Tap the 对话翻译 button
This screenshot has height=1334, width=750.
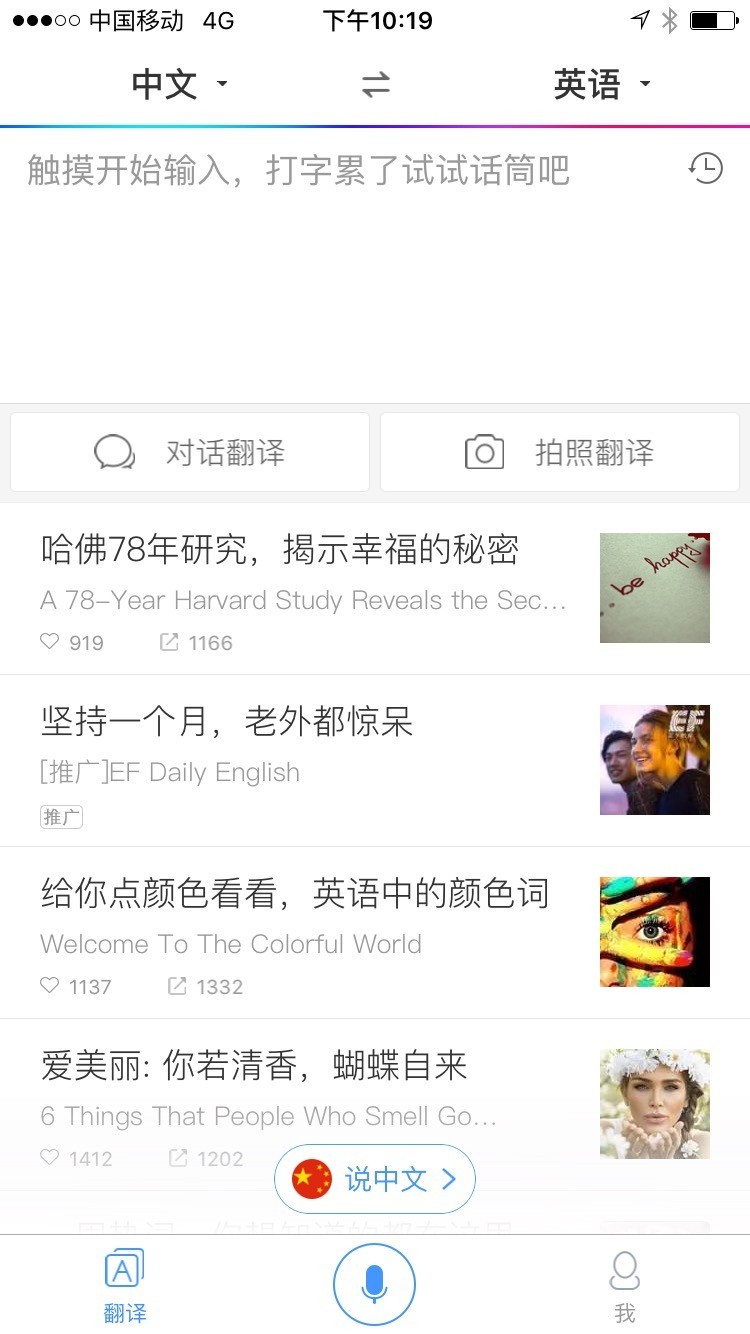[190, 452]
